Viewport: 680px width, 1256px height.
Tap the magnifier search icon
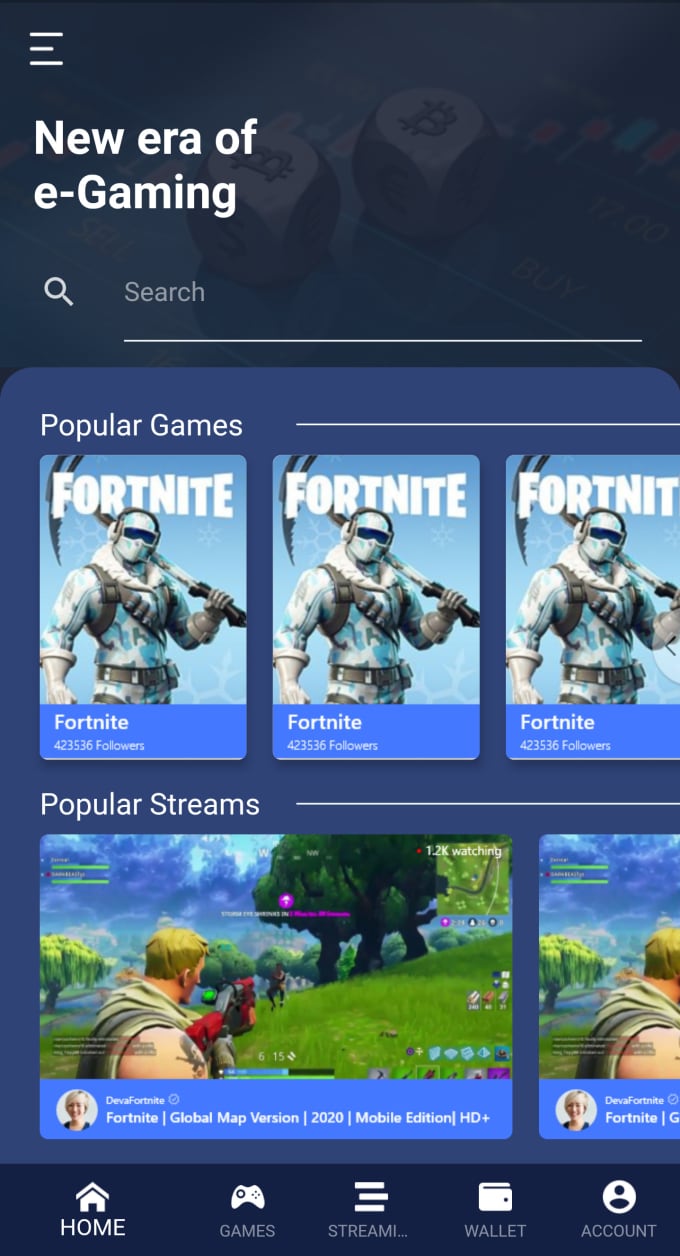point(59,292)
